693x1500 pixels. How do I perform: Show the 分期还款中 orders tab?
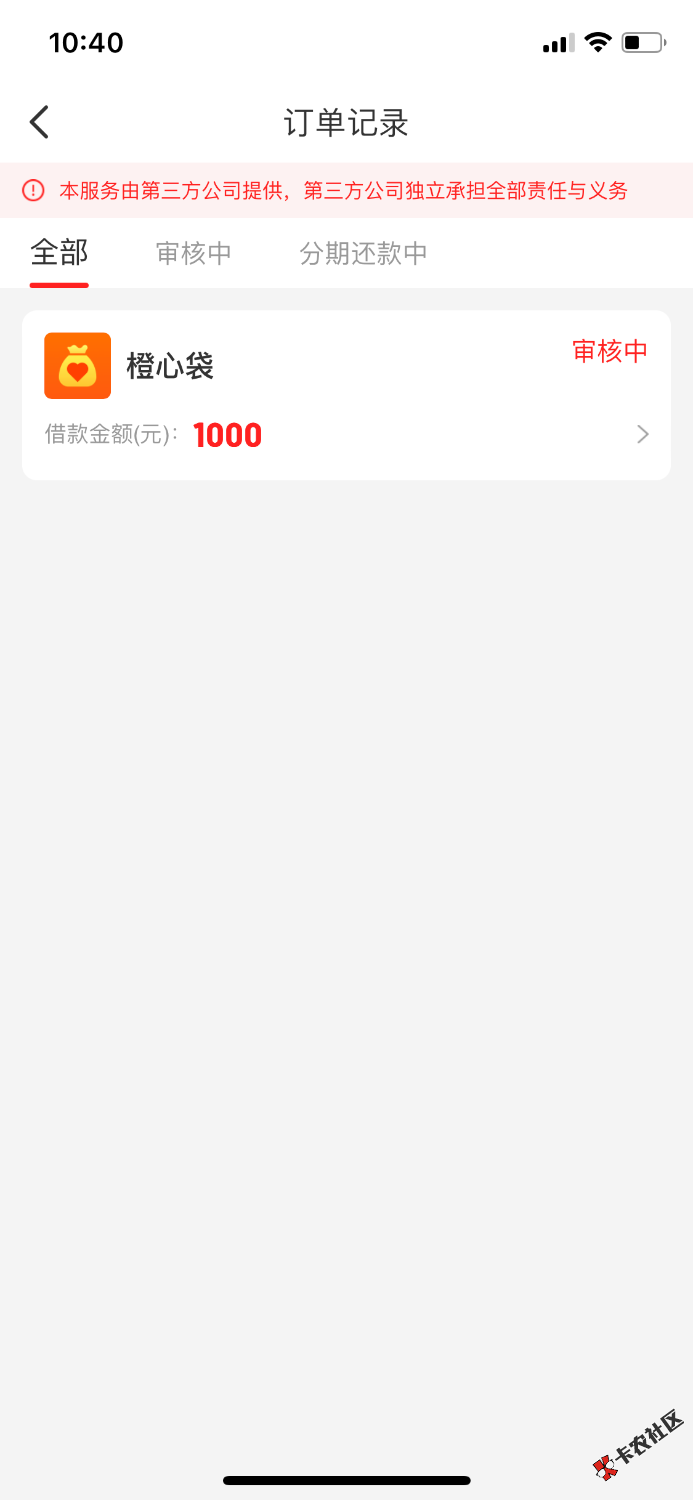tap(363, 253)
